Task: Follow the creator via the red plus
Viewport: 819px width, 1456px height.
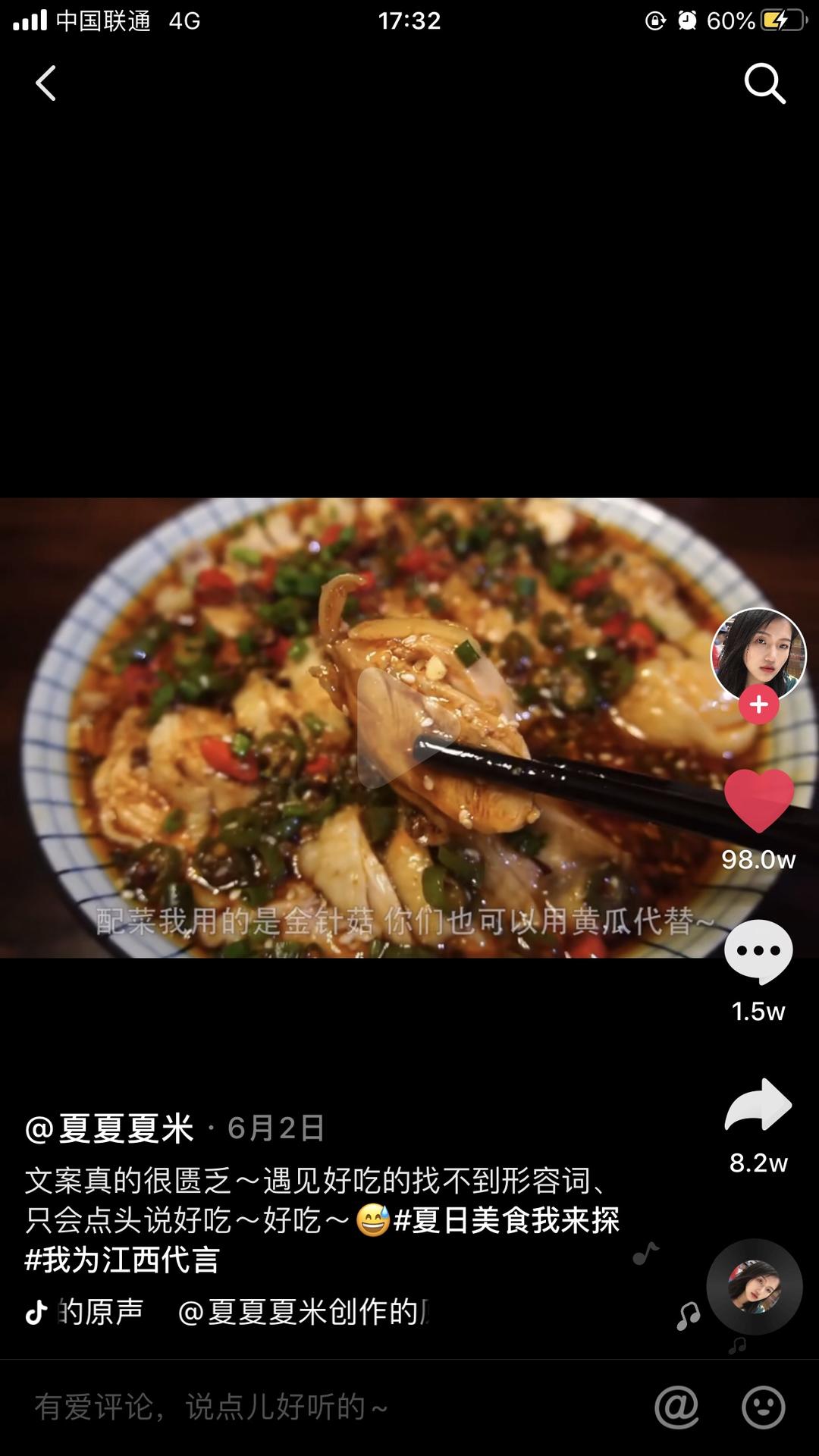Action: [x=758, y=705]
